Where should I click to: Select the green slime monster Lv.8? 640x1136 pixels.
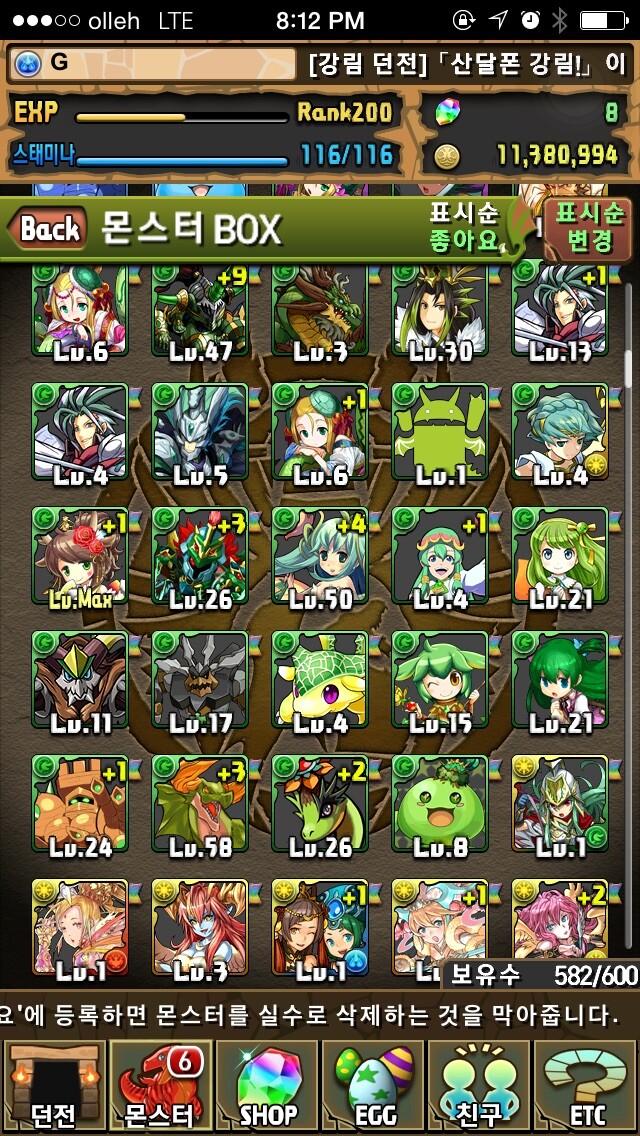click(440, 805)
